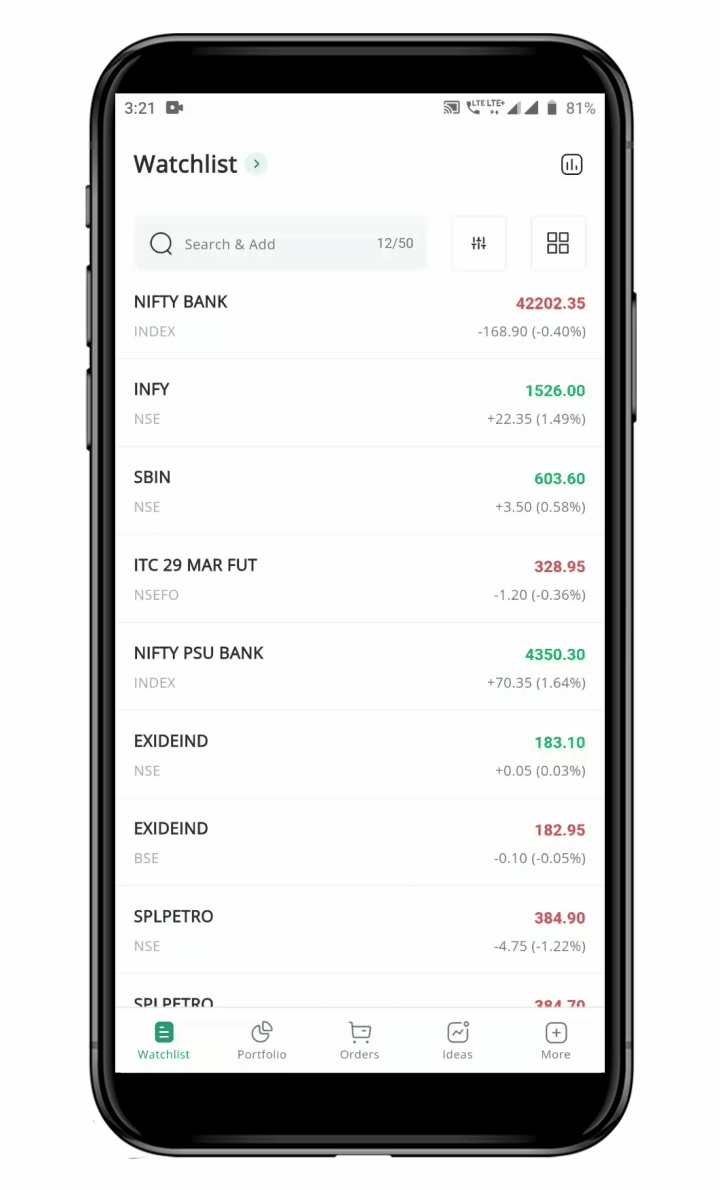Open NIFTY BANK index details
Image resolution: width=720 pixels, height=1190 pixels.
coord(360,316)
